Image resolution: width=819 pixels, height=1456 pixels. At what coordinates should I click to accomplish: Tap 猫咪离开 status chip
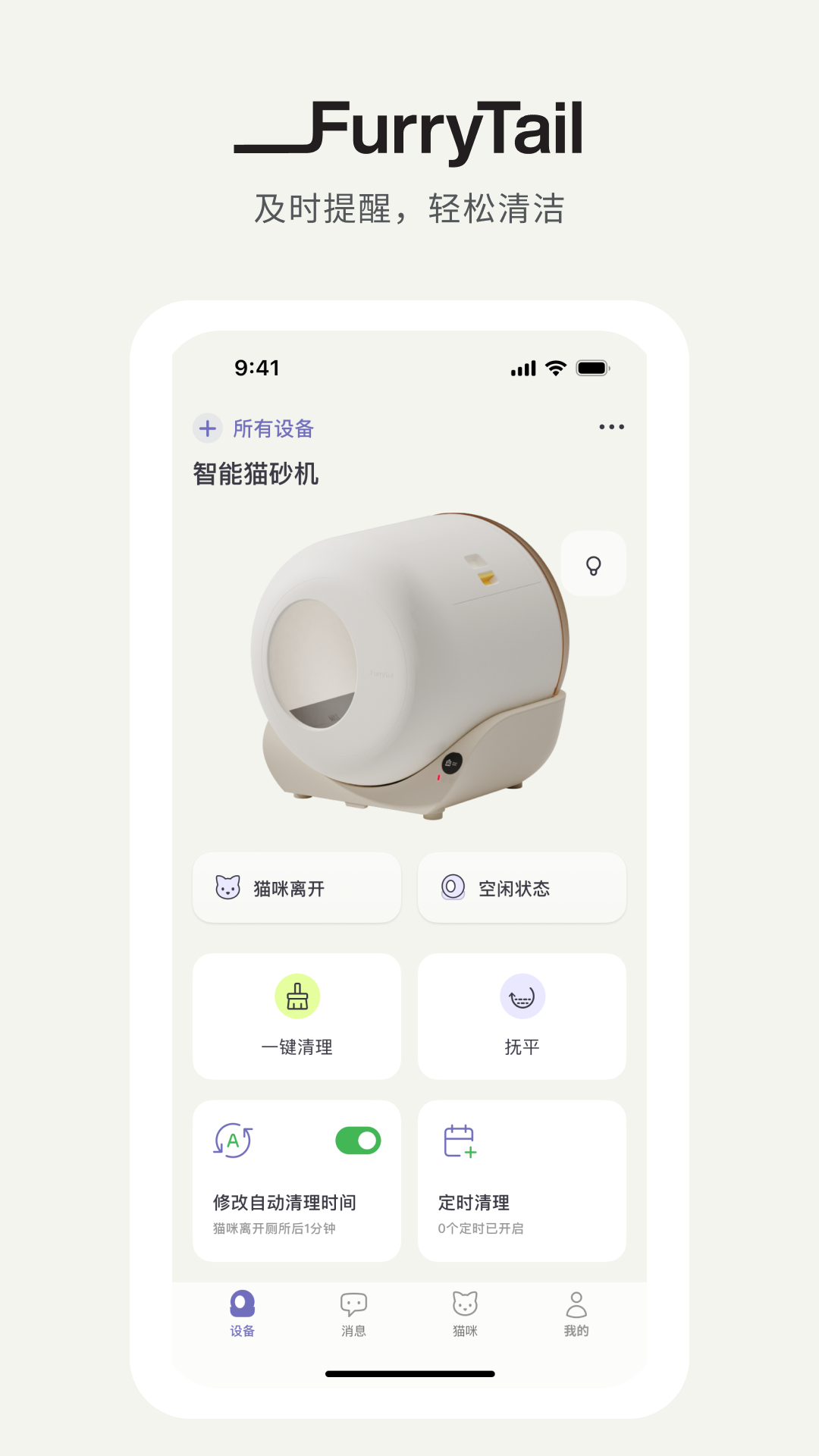click(297, 887)
